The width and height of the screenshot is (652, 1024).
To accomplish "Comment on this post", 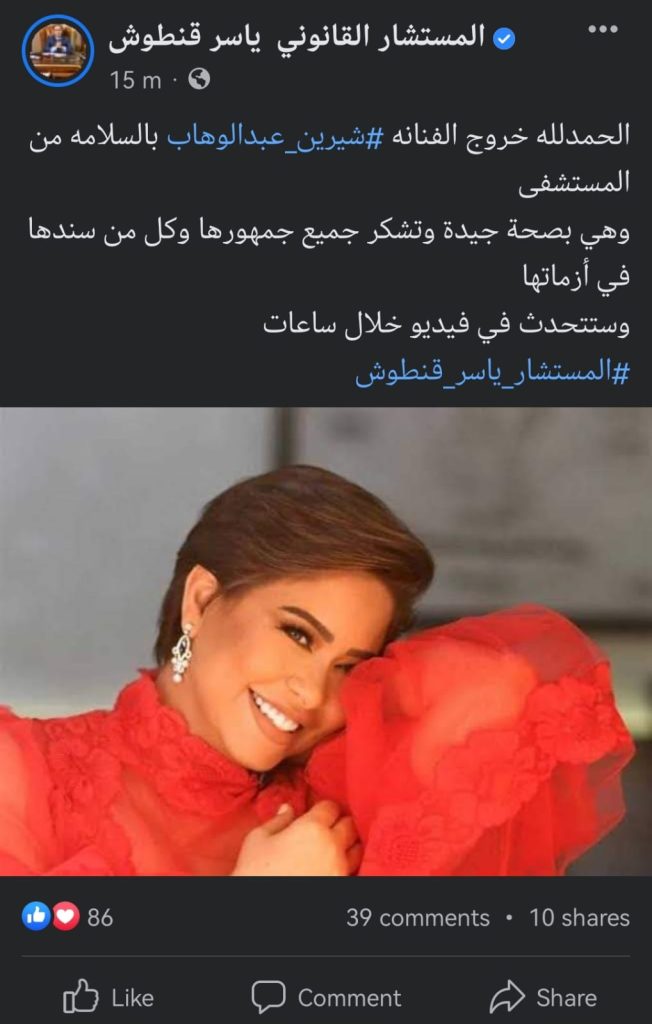I will (326, 997).
